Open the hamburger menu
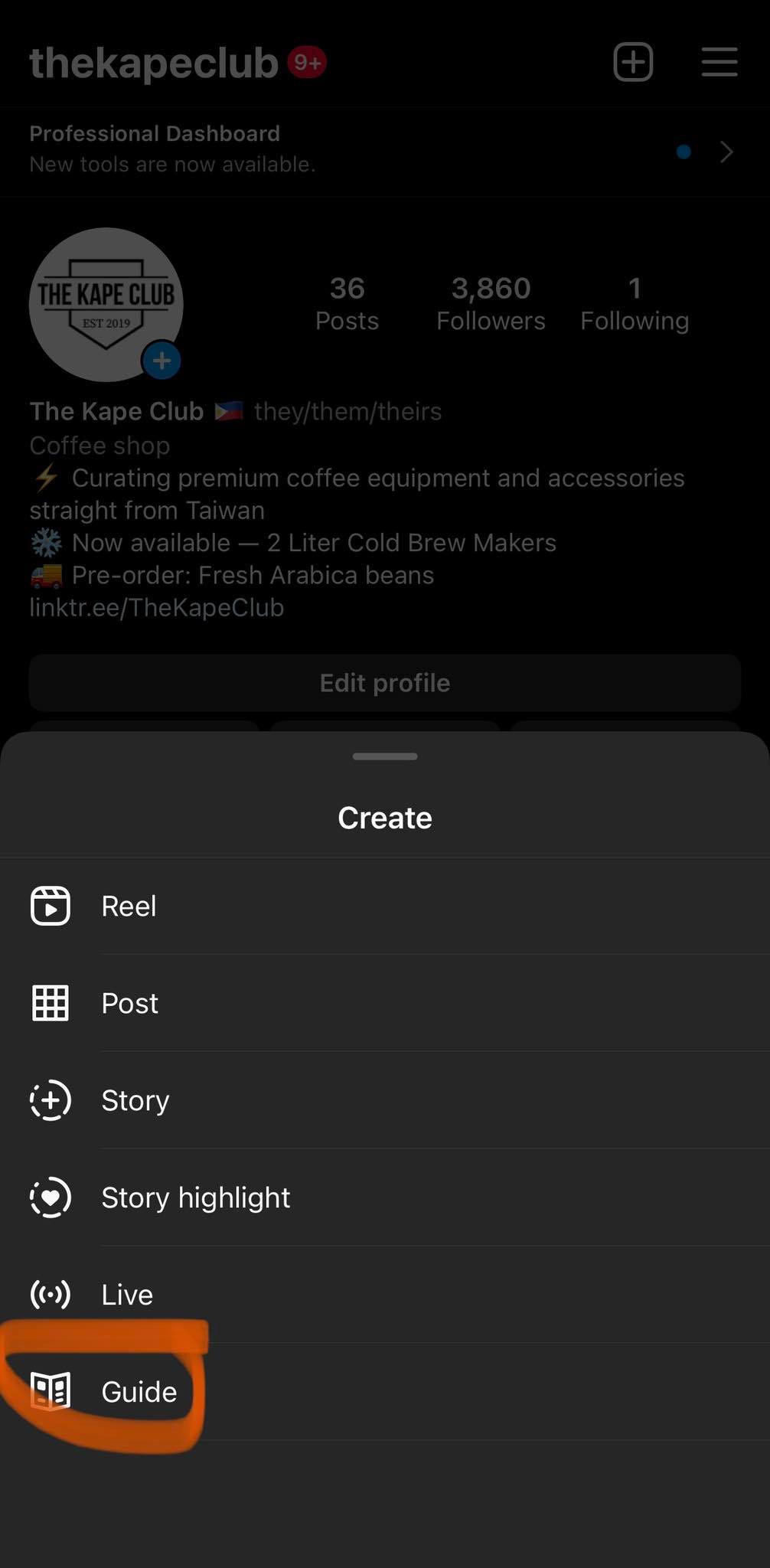Screen dimensions: 770x1568 click(x=719, y=62)
